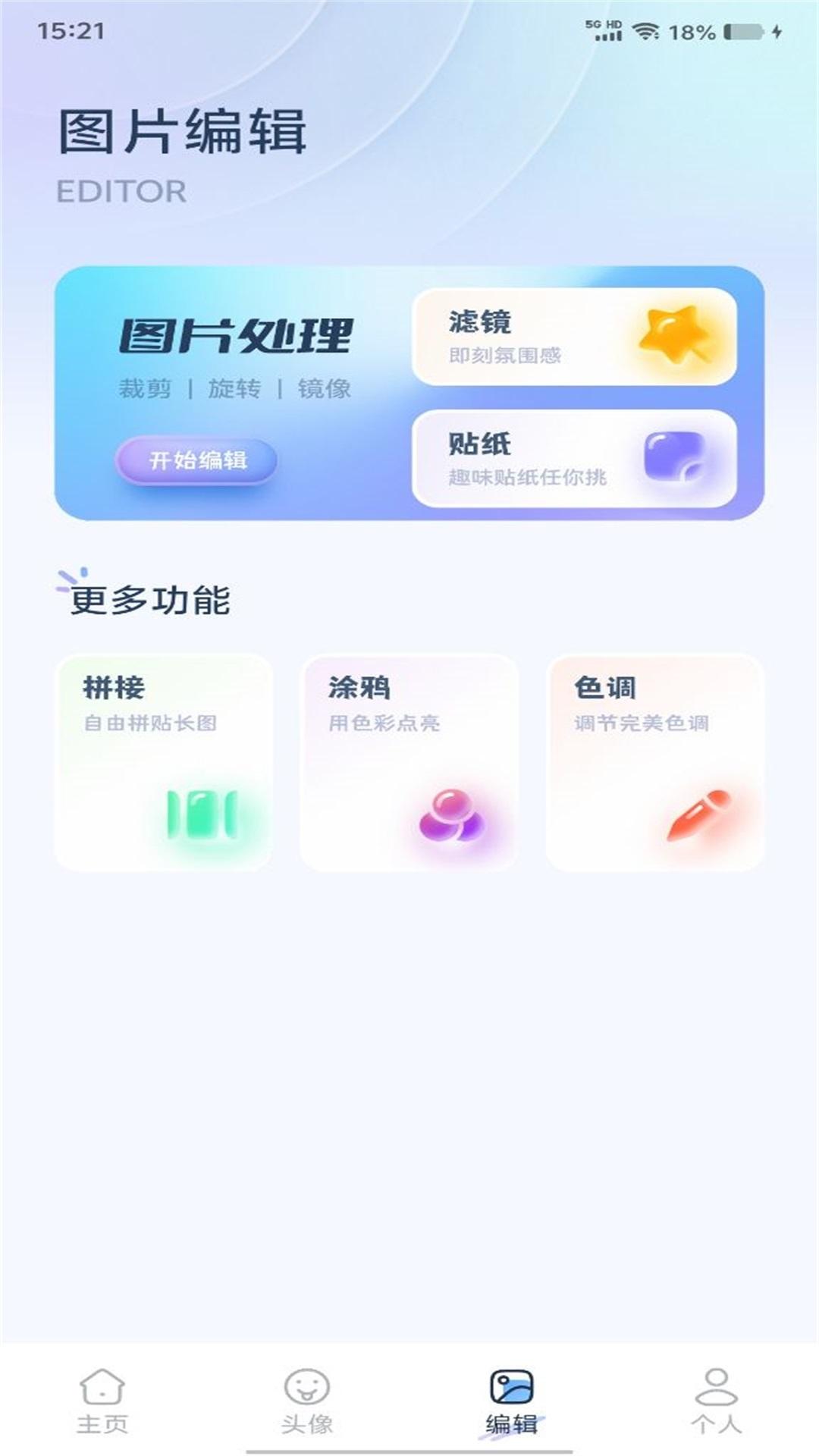This screenshot has height=1456, width=819.
Task: Switch to the 主页 tab
Action: pos(102,1401)
